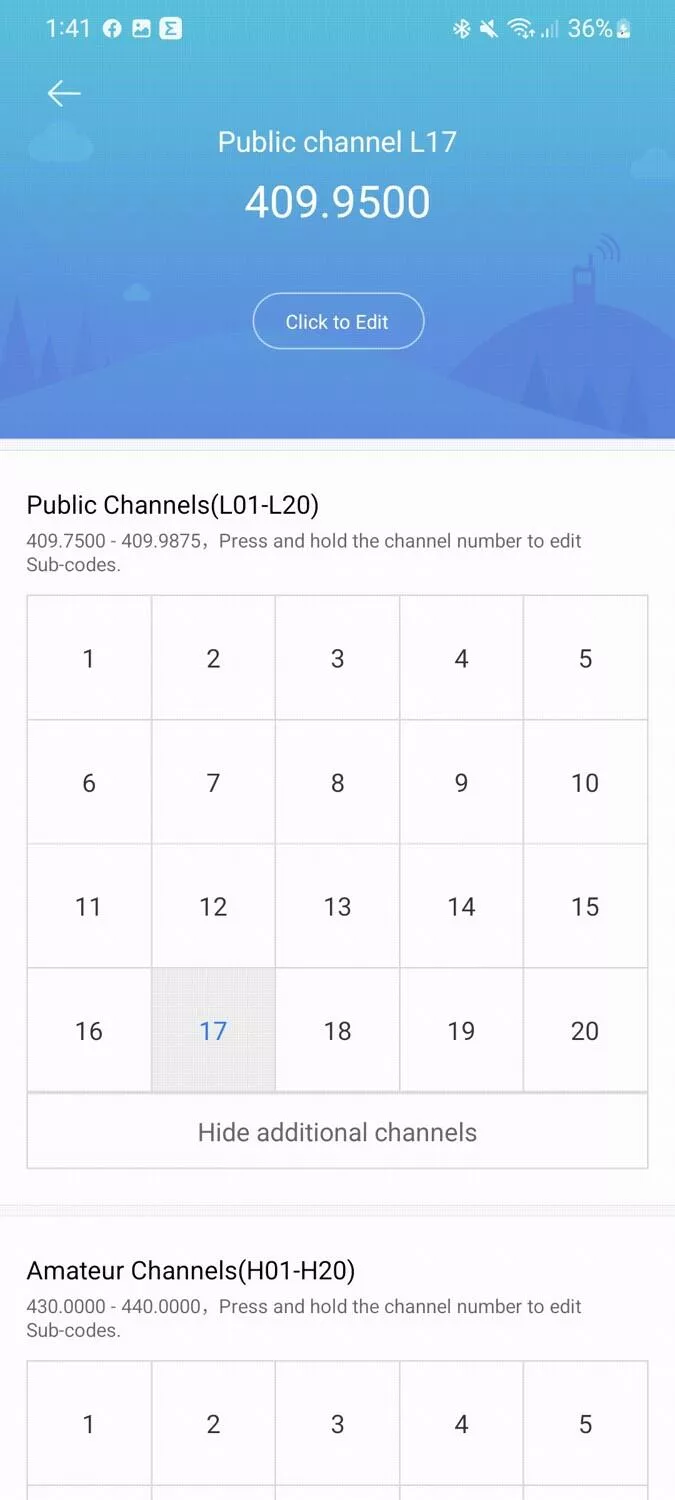675x1500 pixels.
Task: Choose public channel 16
Action: pyautogui.click(x=89, y=1030)
